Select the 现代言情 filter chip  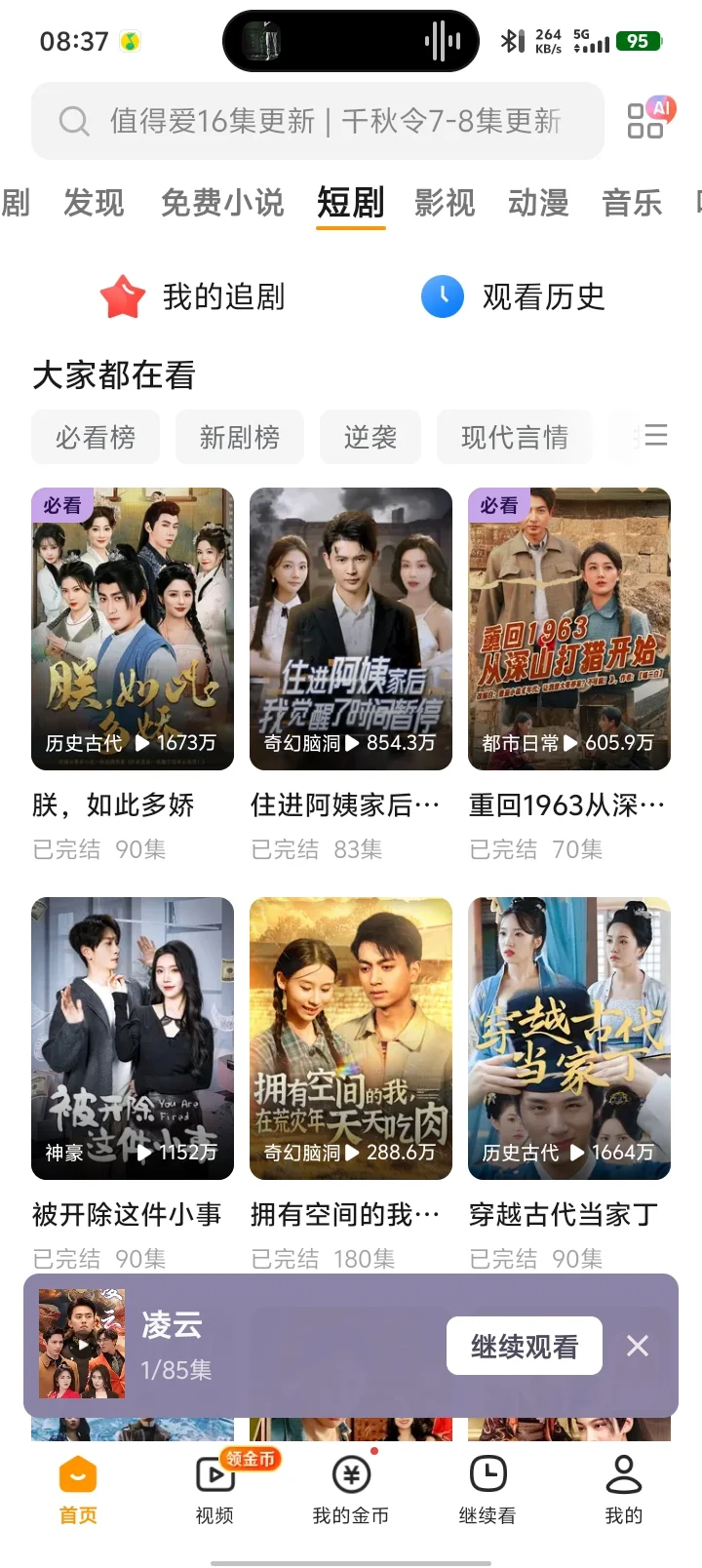514,437
